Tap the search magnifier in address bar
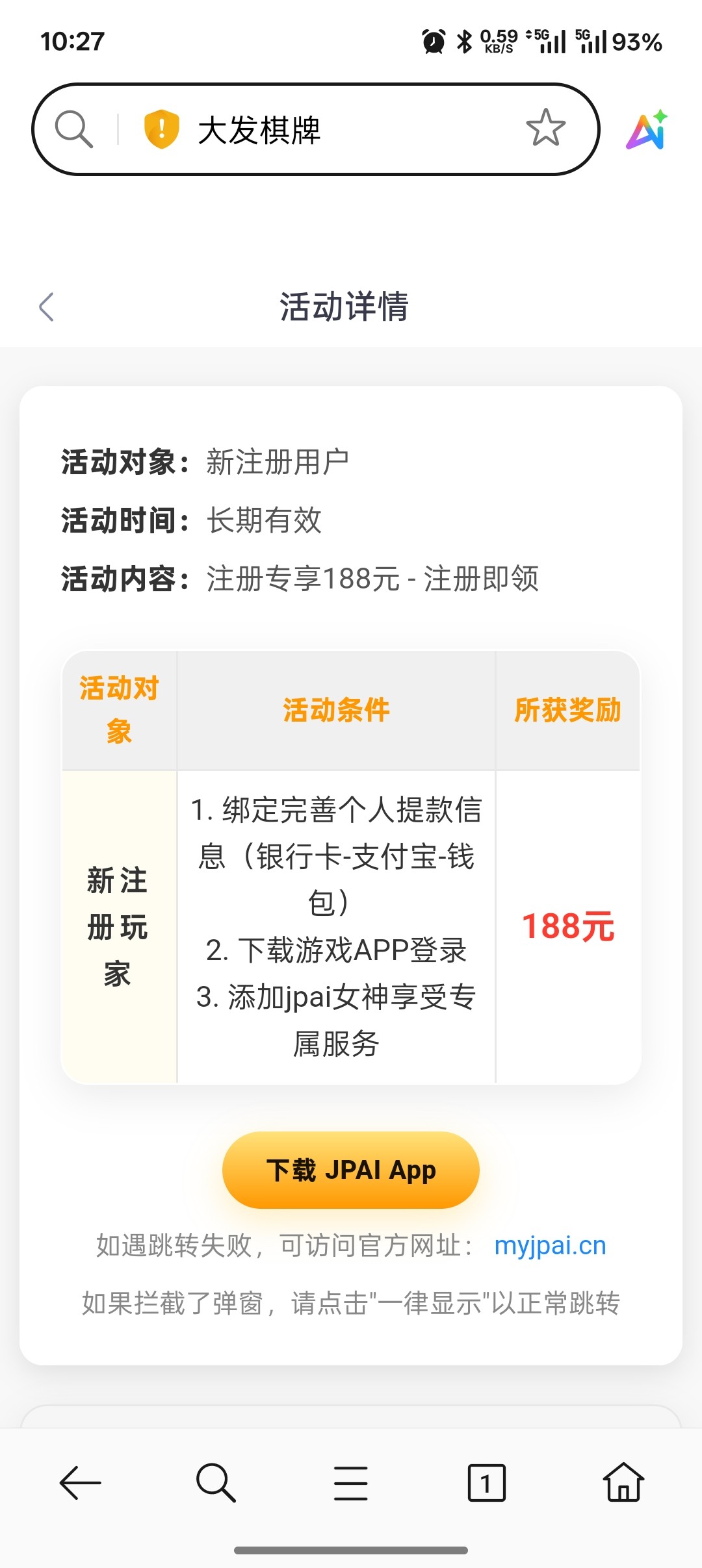The width and height of the screenshot is (702, 1568). point(74,129)
